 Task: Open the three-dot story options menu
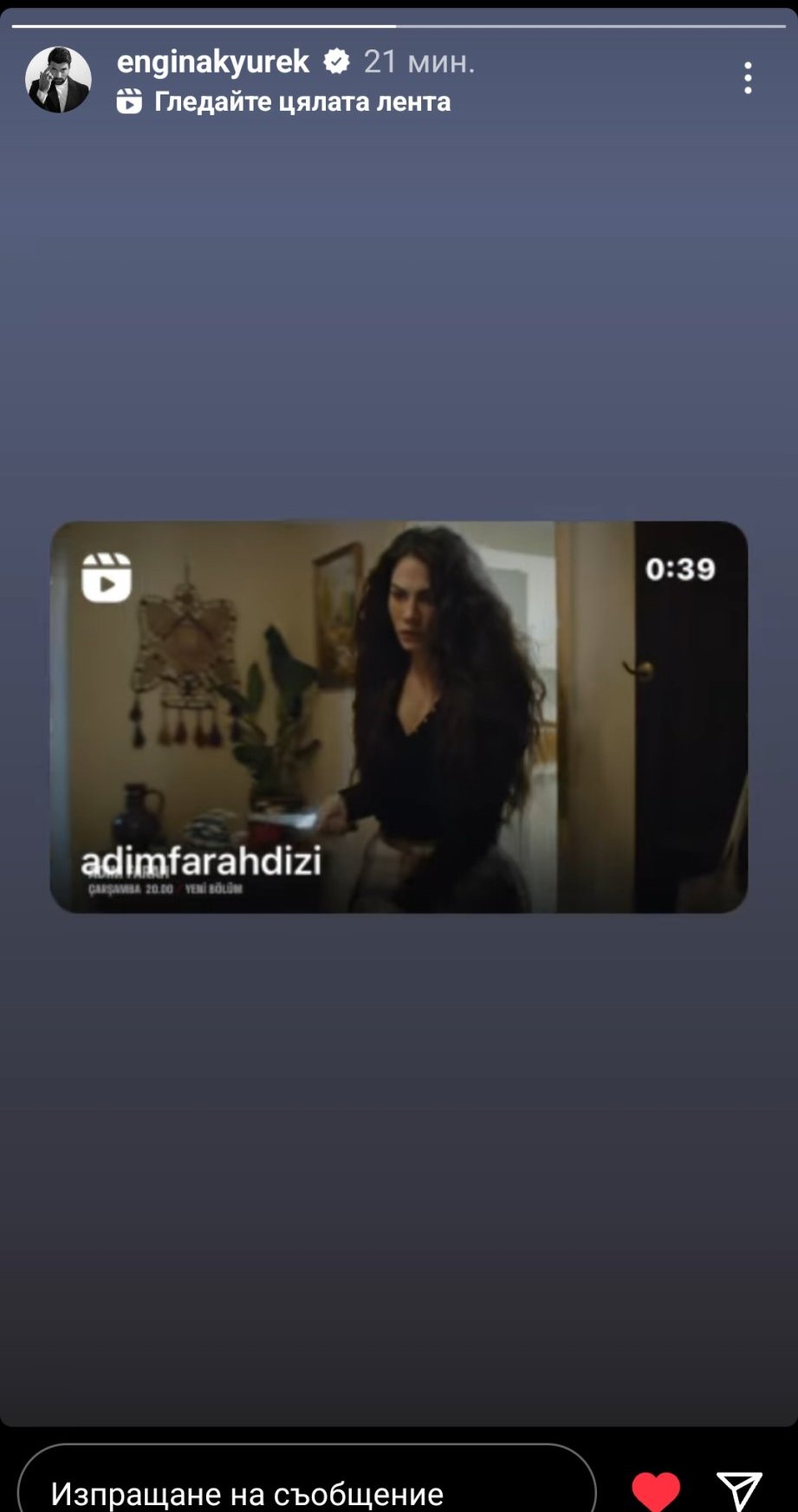pyautogui.click(x=747, y=78)
